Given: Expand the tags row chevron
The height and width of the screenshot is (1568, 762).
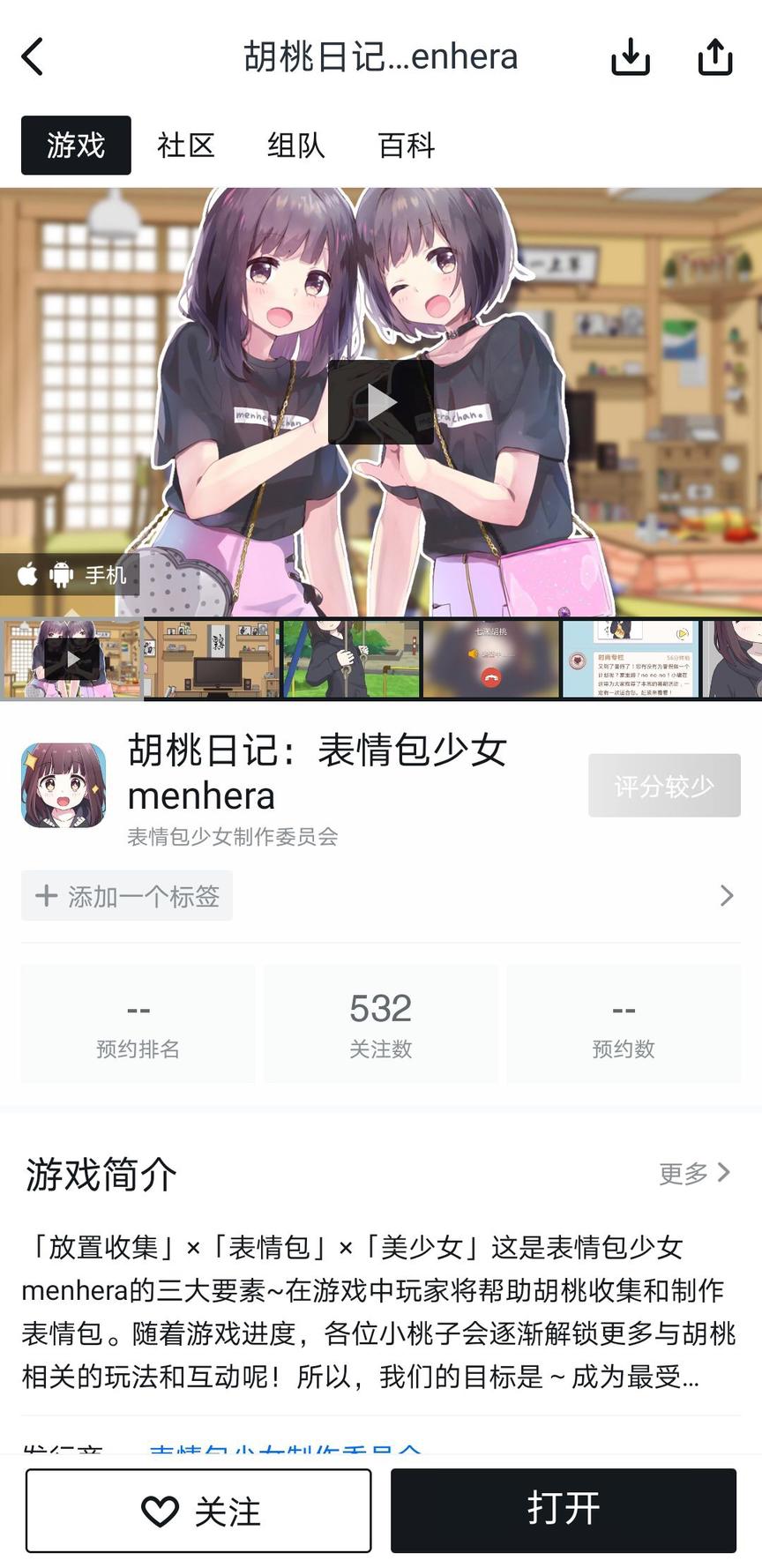Looking at the screenshot, I should point(726,896).
